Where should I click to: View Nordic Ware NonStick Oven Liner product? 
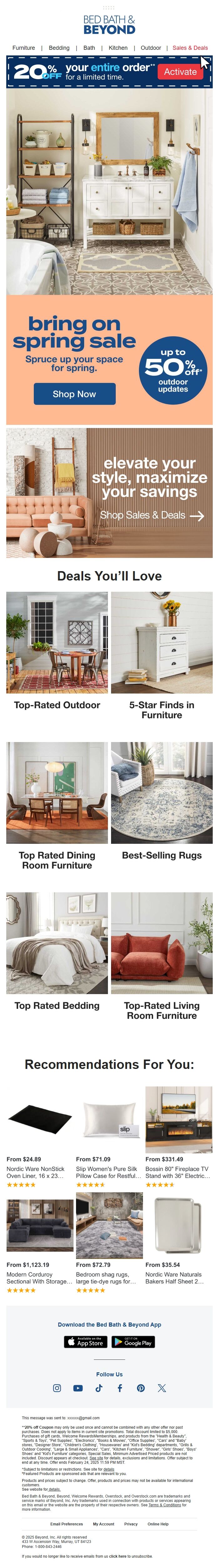(x=39, y=1120)
